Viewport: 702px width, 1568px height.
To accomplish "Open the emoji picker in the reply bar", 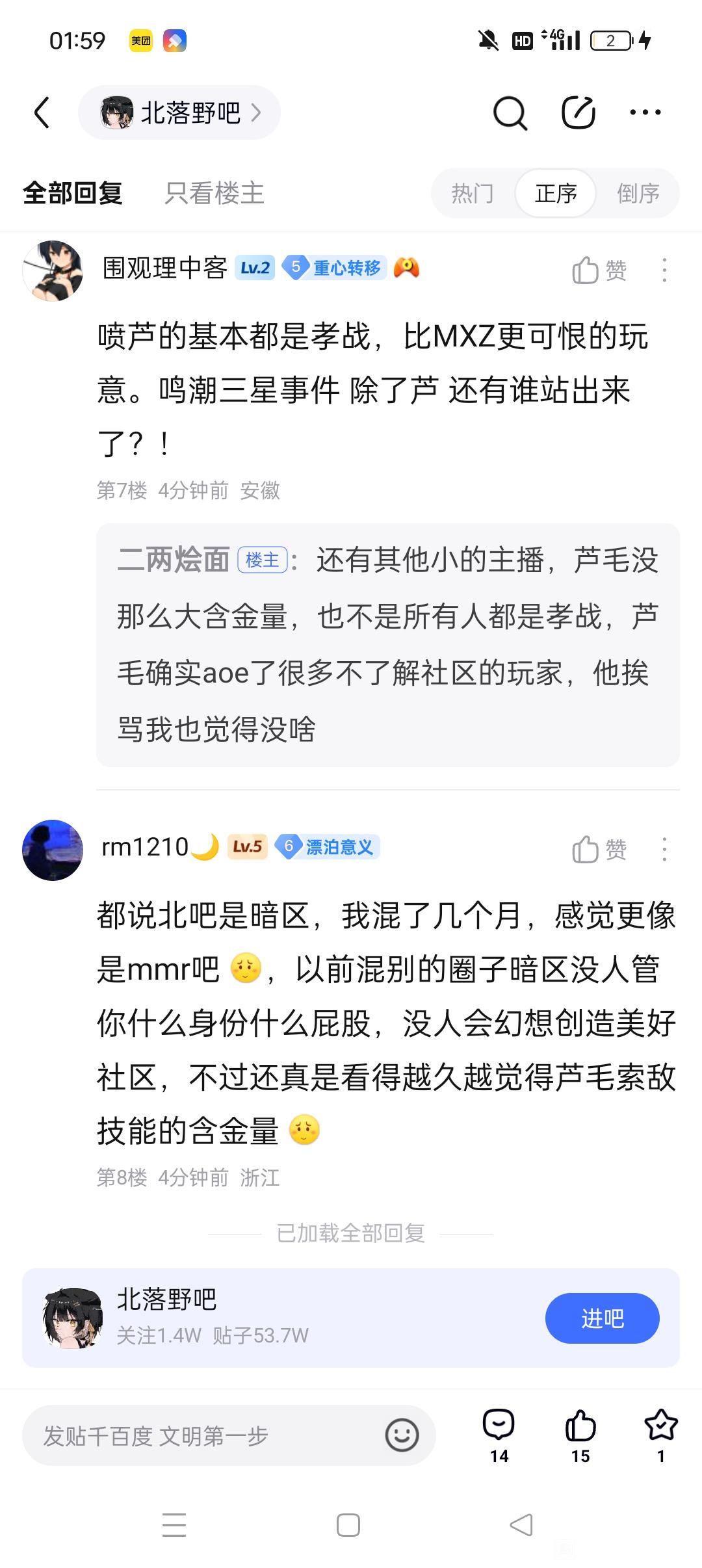I will point(402,1435).
